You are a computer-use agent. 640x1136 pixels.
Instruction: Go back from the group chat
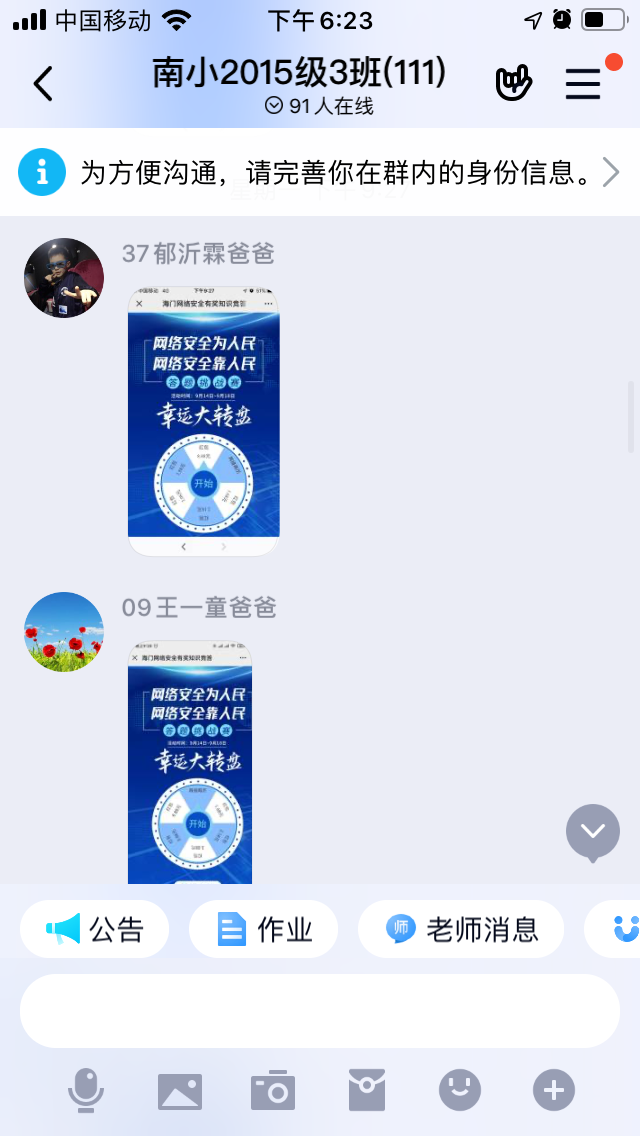point(43,84)
